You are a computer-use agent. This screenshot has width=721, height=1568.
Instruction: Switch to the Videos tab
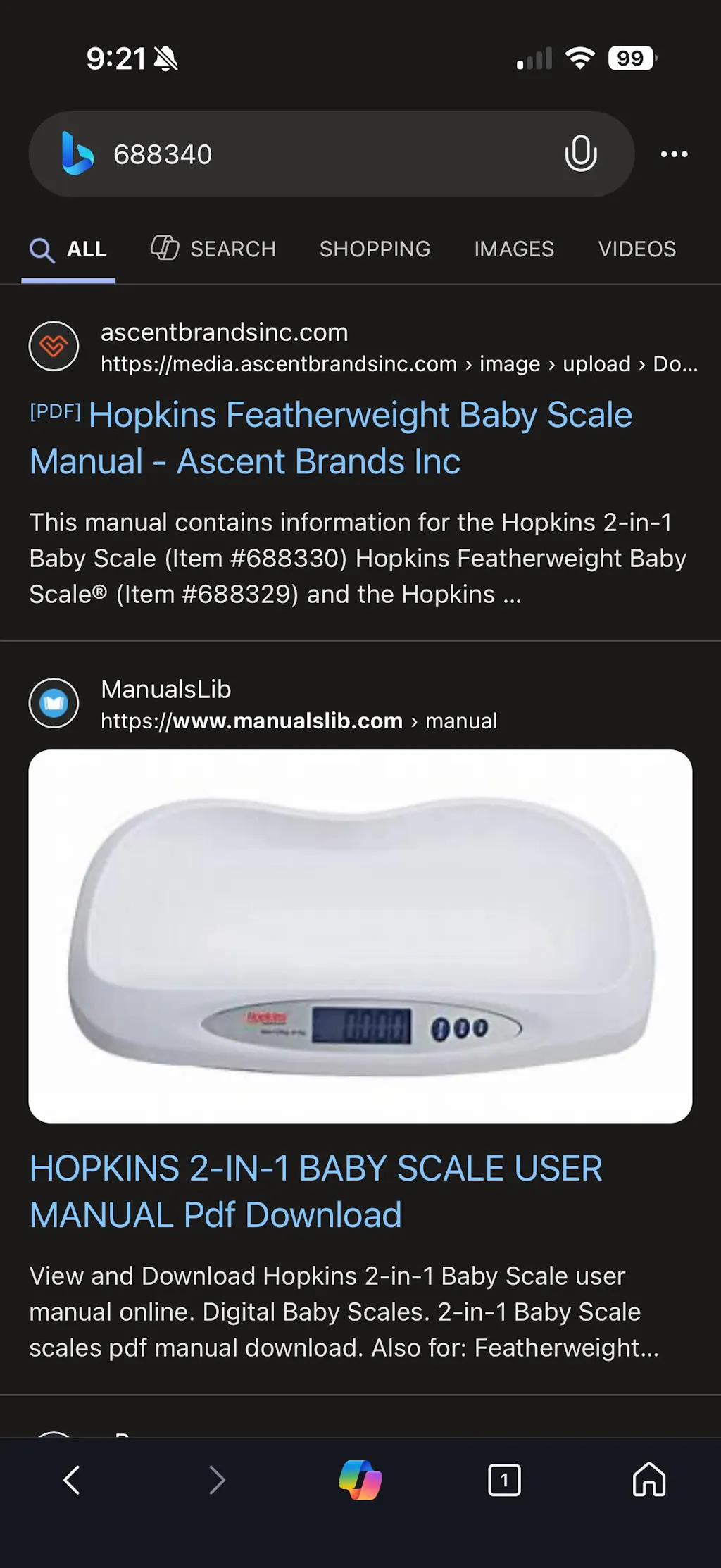pyautogui.click(x=637, y=249)
